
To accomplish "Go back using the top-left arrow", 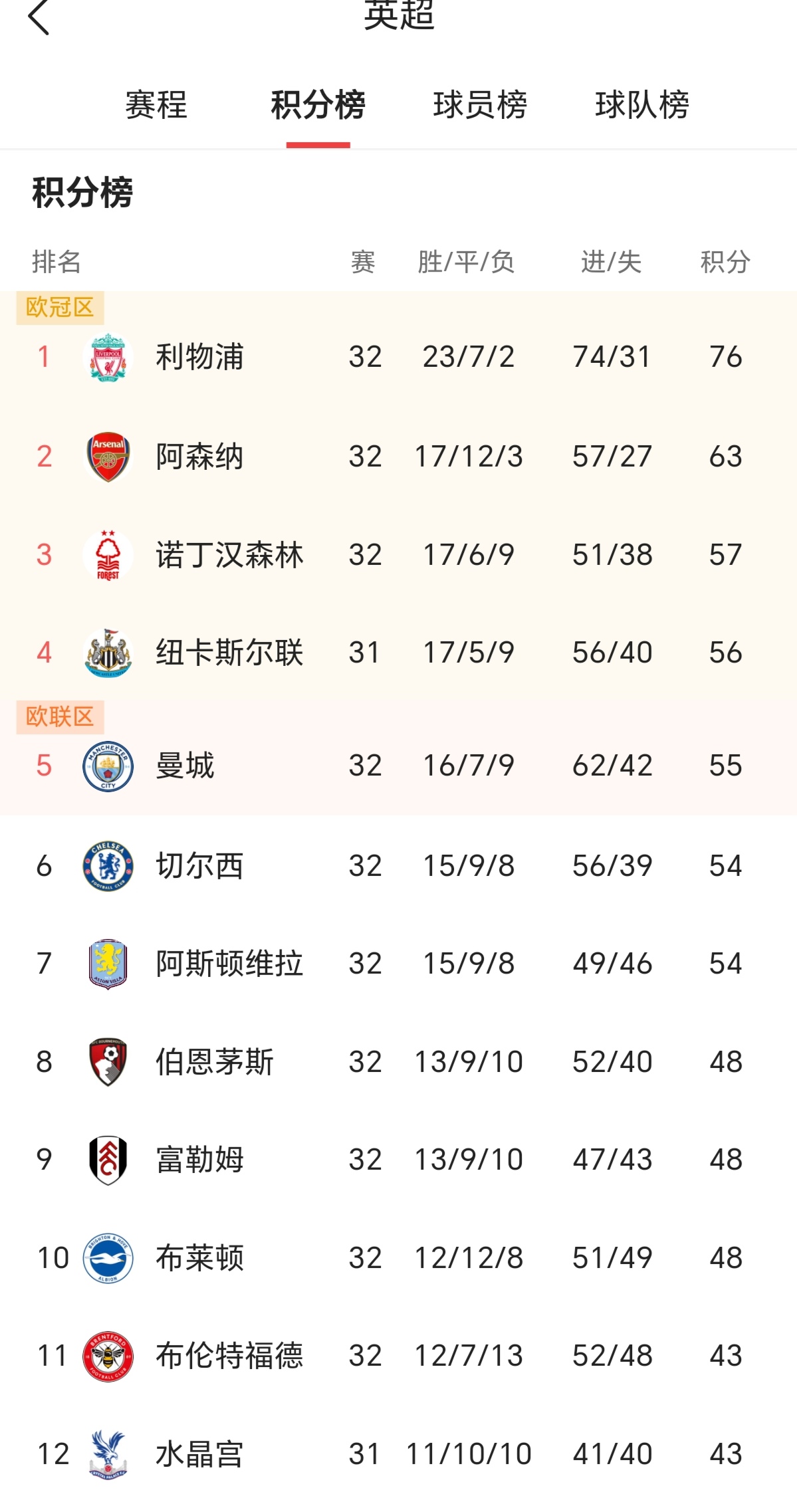I will click(39, 17).
